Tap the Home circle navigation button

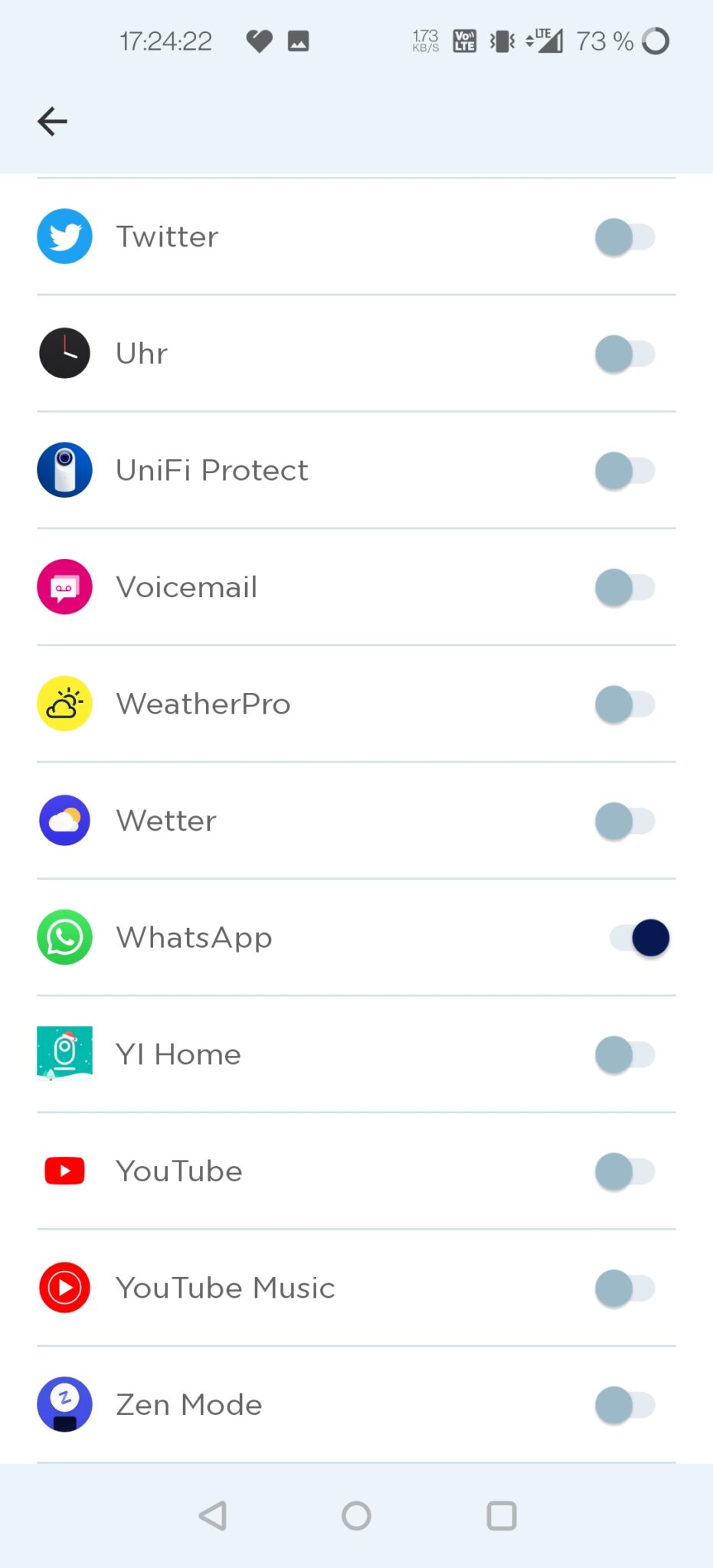coord(356,1515)
